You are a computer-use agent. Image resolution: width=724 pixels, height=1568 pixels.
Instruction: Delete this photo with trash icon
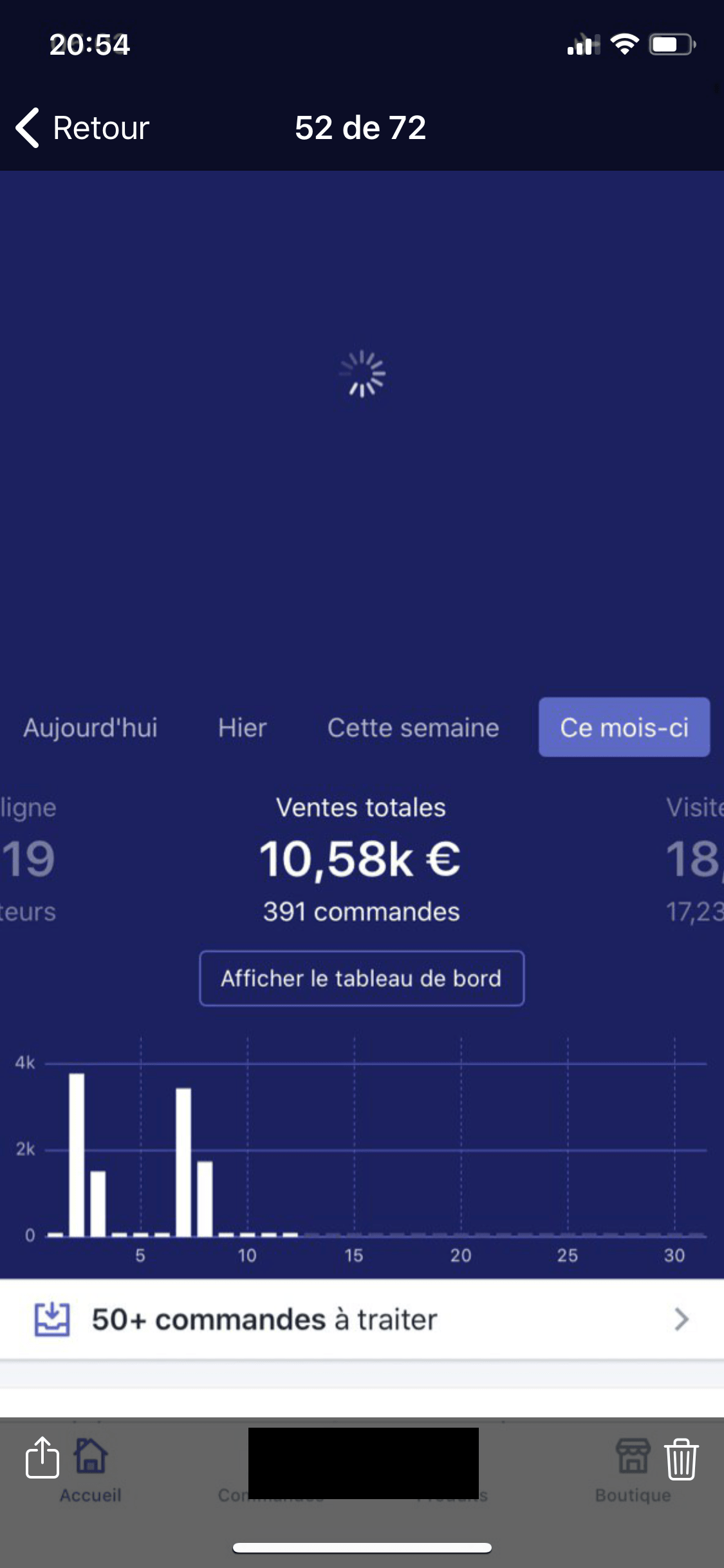[x=681, y=1459]
